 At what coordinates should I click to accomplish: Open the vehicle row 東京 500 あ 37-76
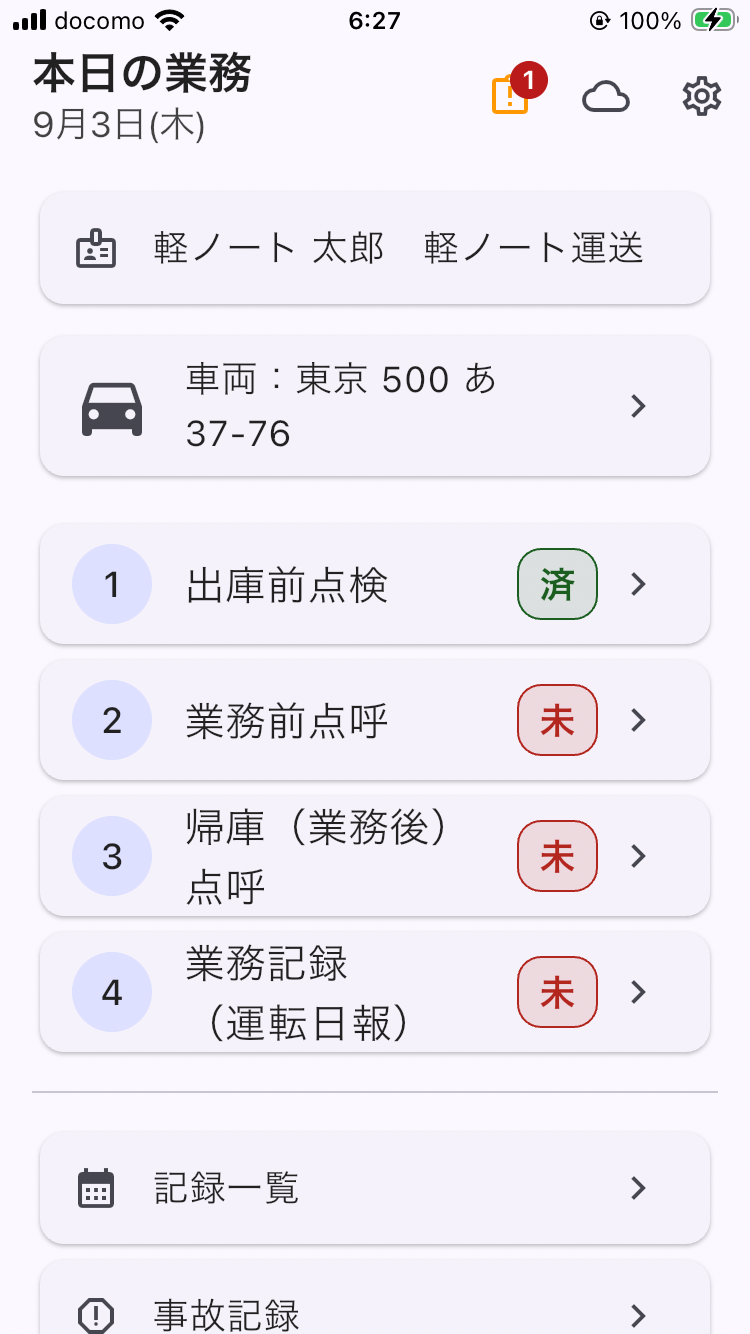click(x=375, y=406)
